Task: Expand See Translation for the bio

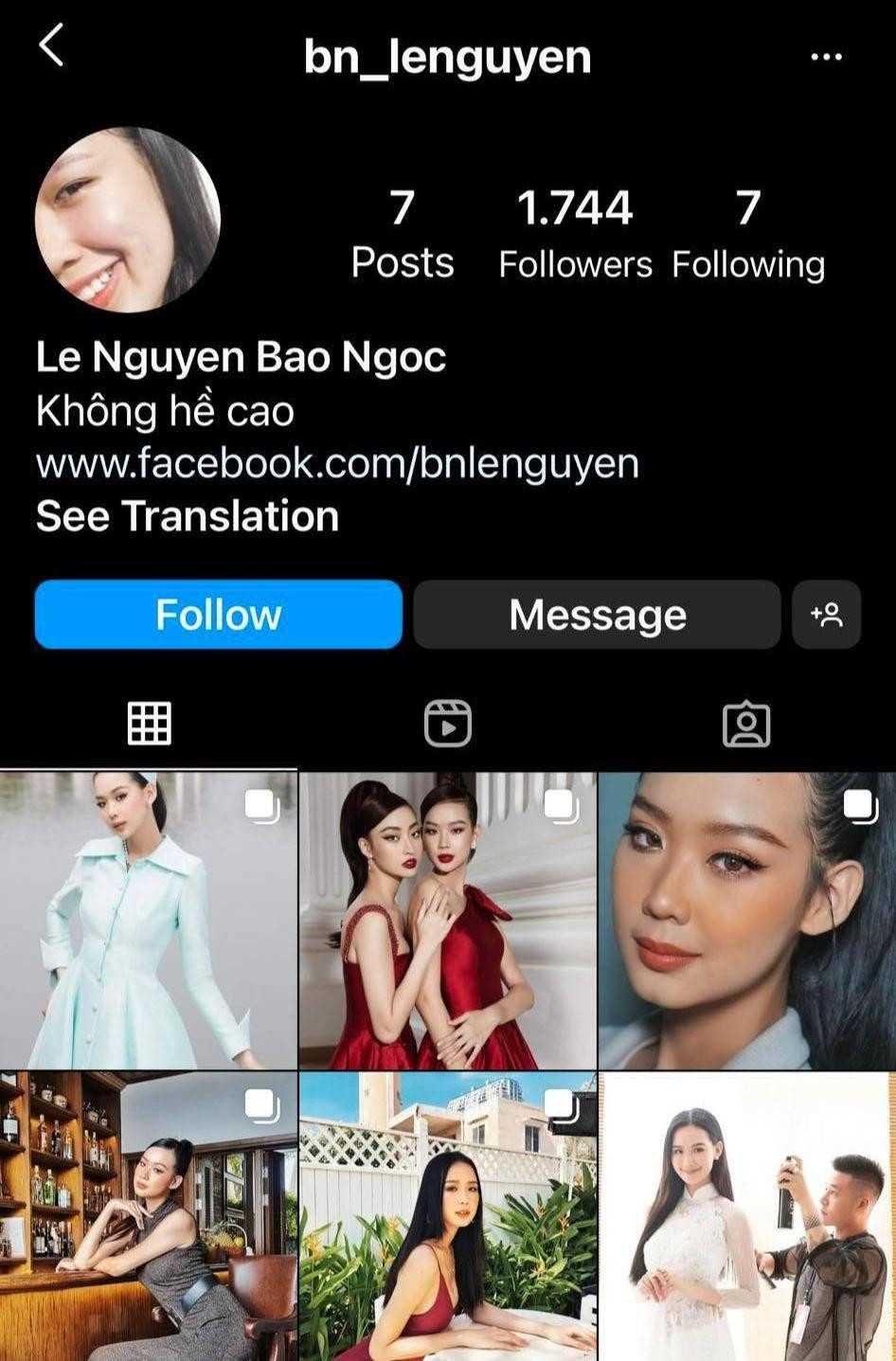Action: click(186, 516)
